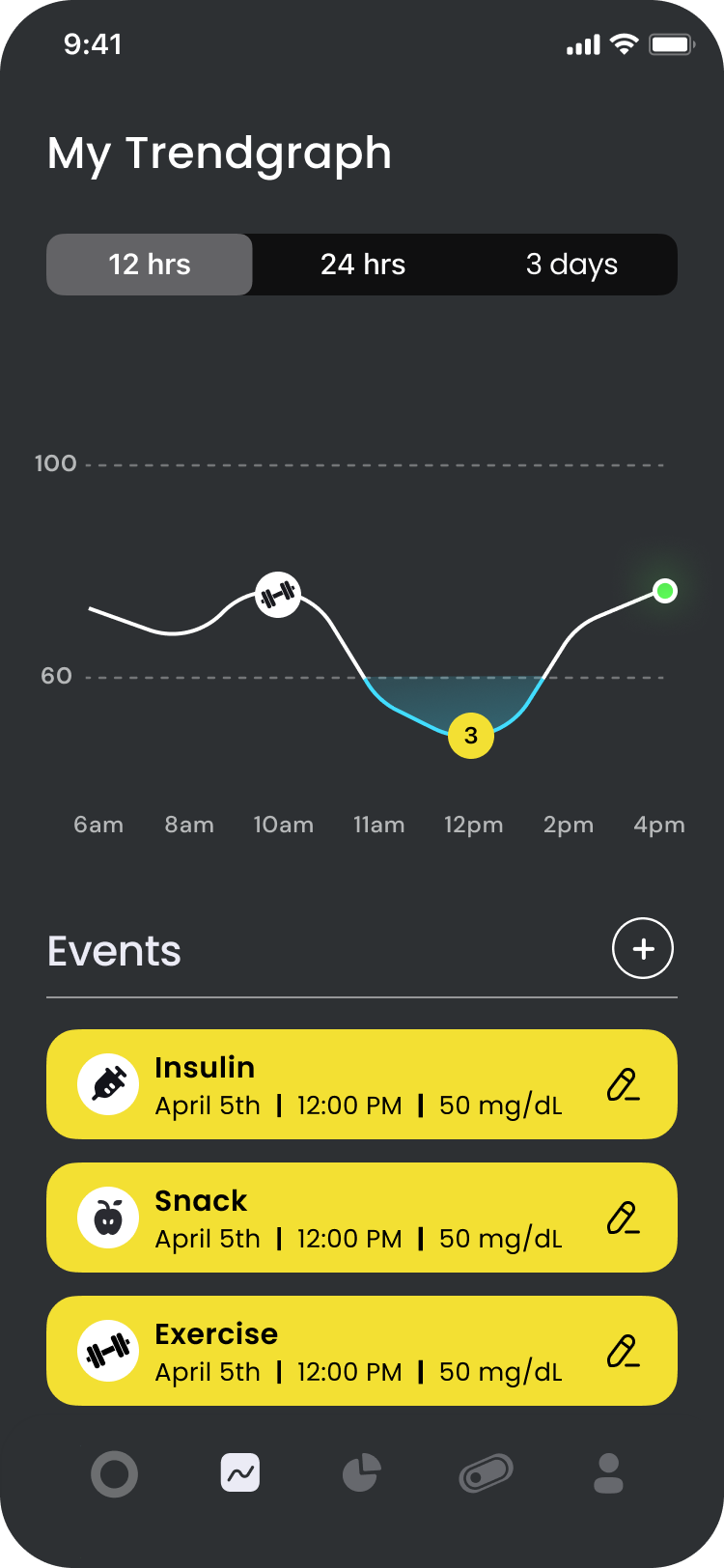Edit the Insulin event

coord(624,1085)
